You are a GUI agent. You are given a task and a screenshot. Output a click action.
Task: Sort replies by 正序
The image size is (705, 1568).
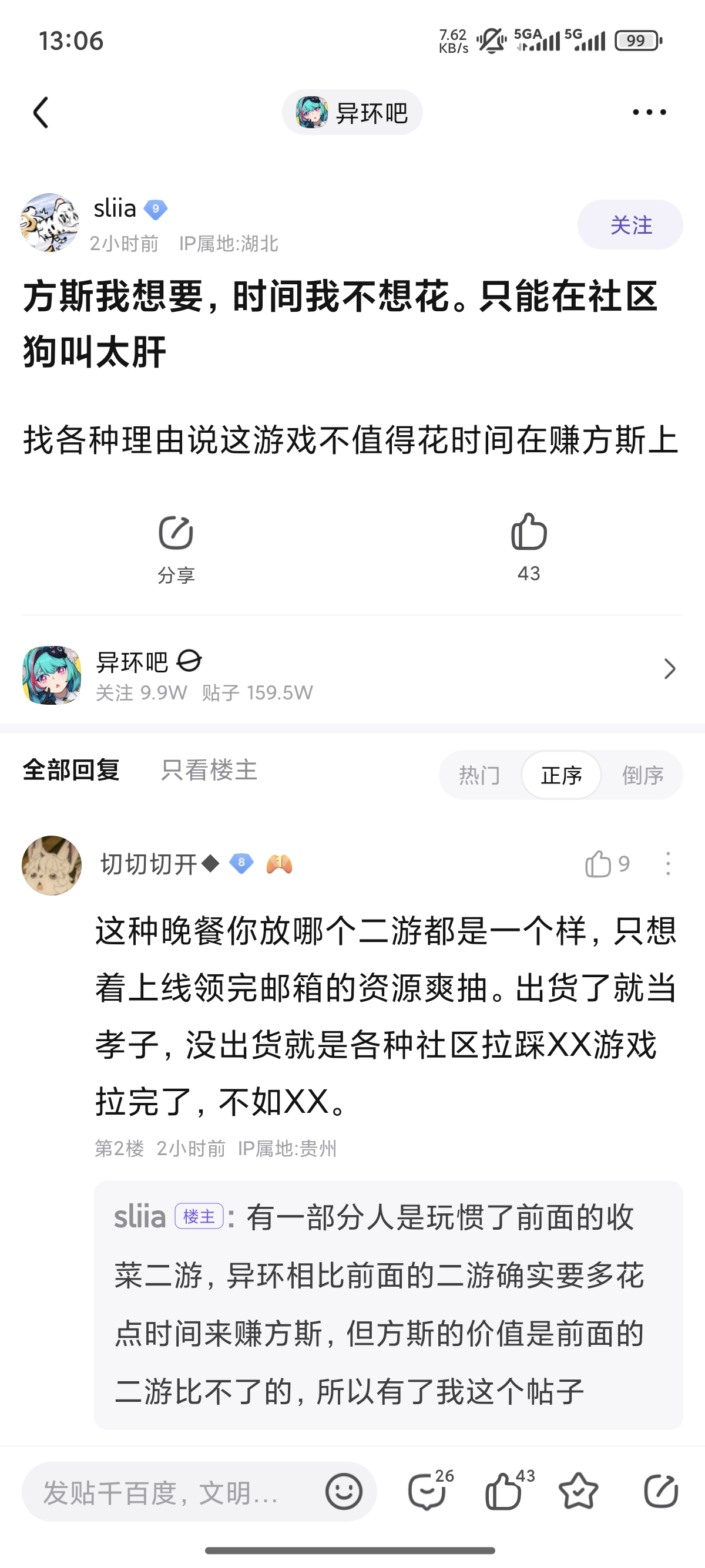(x=561, y=775)
